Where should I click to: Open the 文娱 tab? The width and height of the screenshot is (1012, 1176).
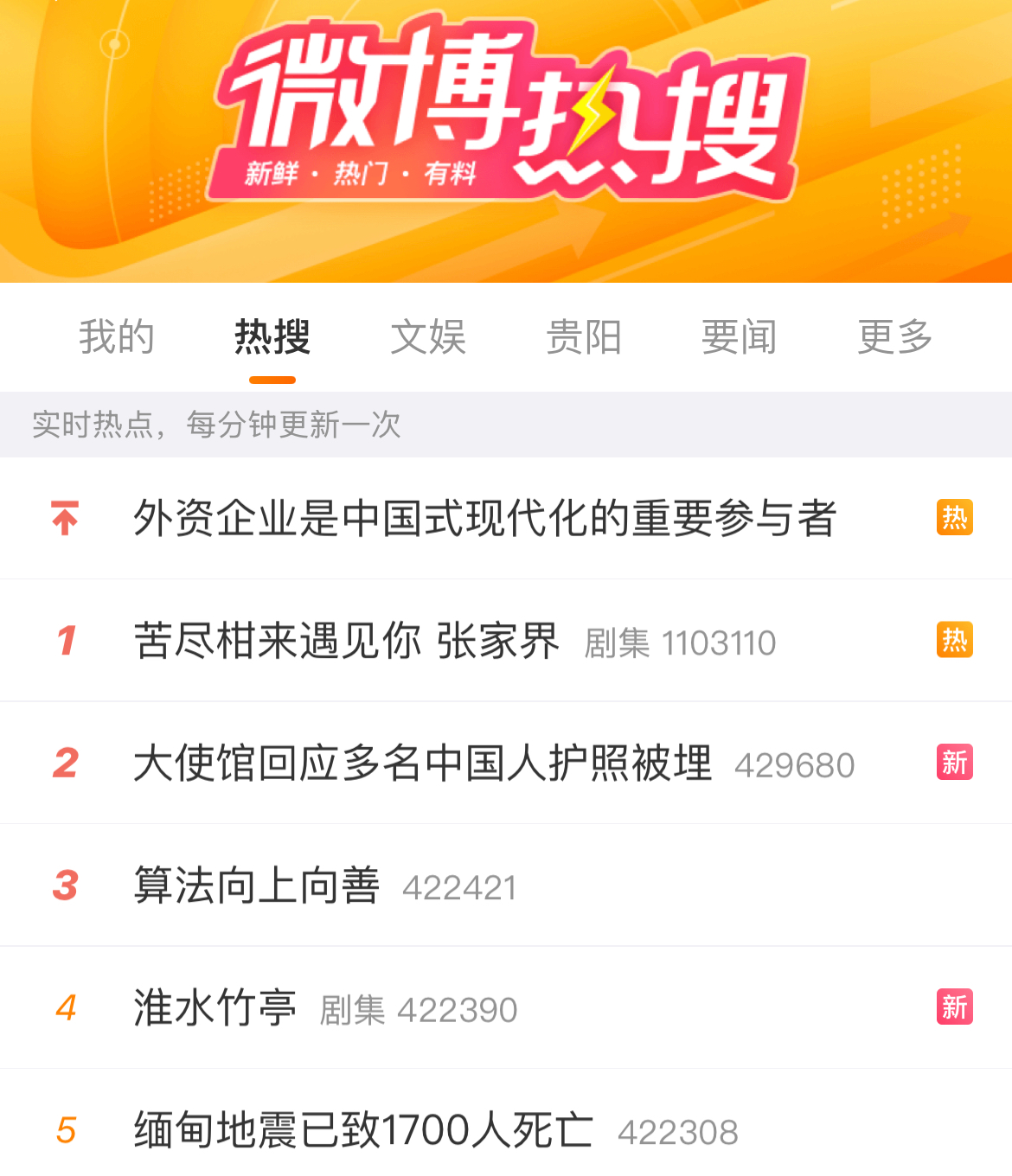tap(428, 337)
